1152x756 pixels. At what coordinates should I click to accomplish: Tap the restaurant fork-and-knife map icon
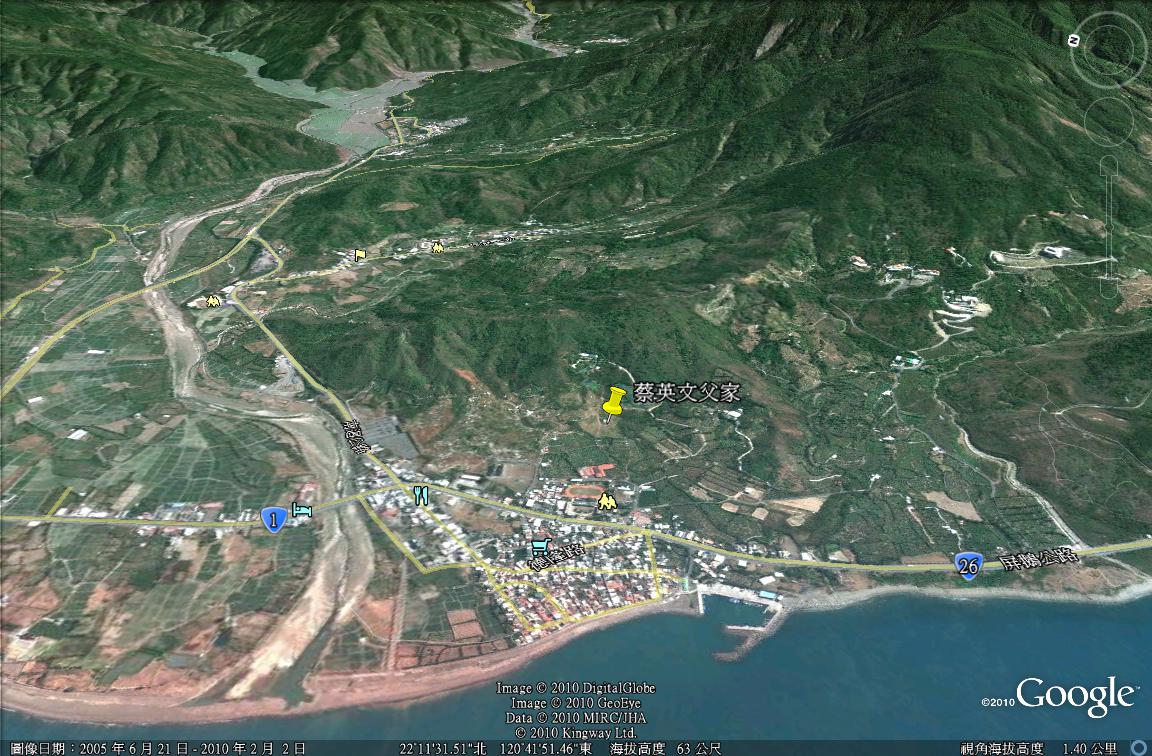pyautogui.click(x=421, y=495)
